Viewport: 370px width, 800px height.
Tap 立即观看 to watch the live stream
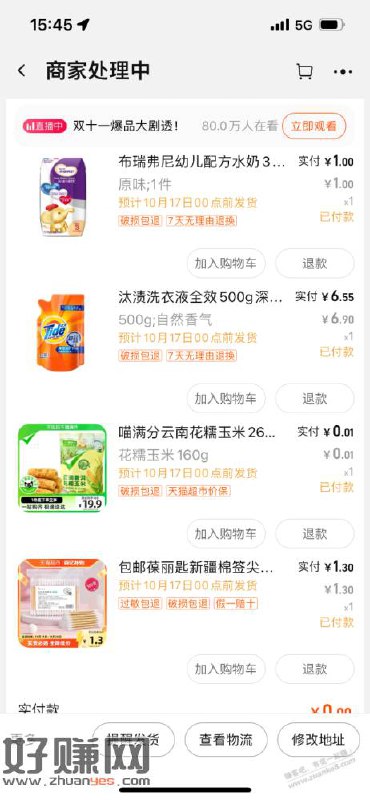[x=314, y=126]
